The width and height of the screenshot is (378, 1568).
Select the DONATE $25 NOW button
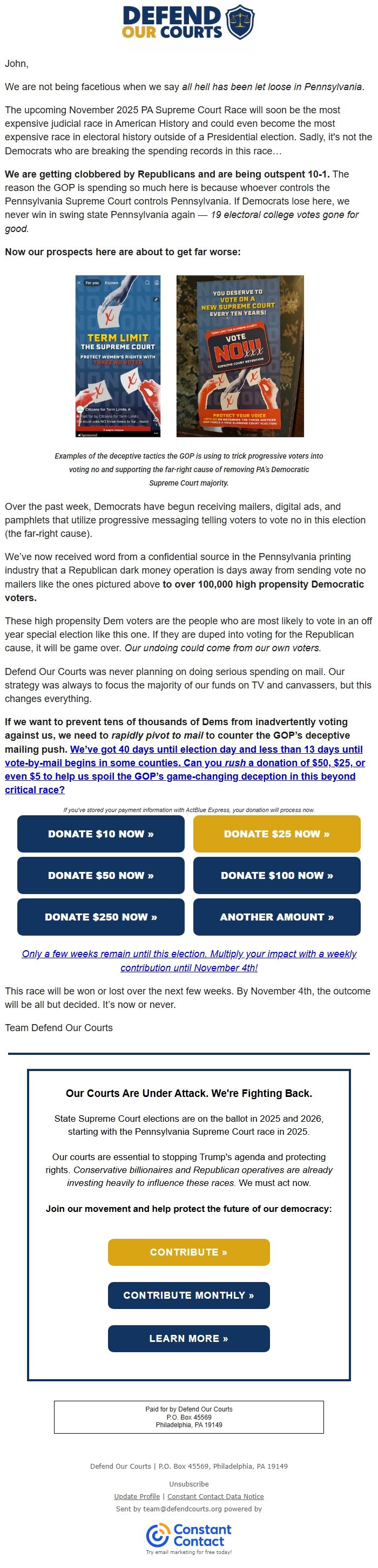276,833
